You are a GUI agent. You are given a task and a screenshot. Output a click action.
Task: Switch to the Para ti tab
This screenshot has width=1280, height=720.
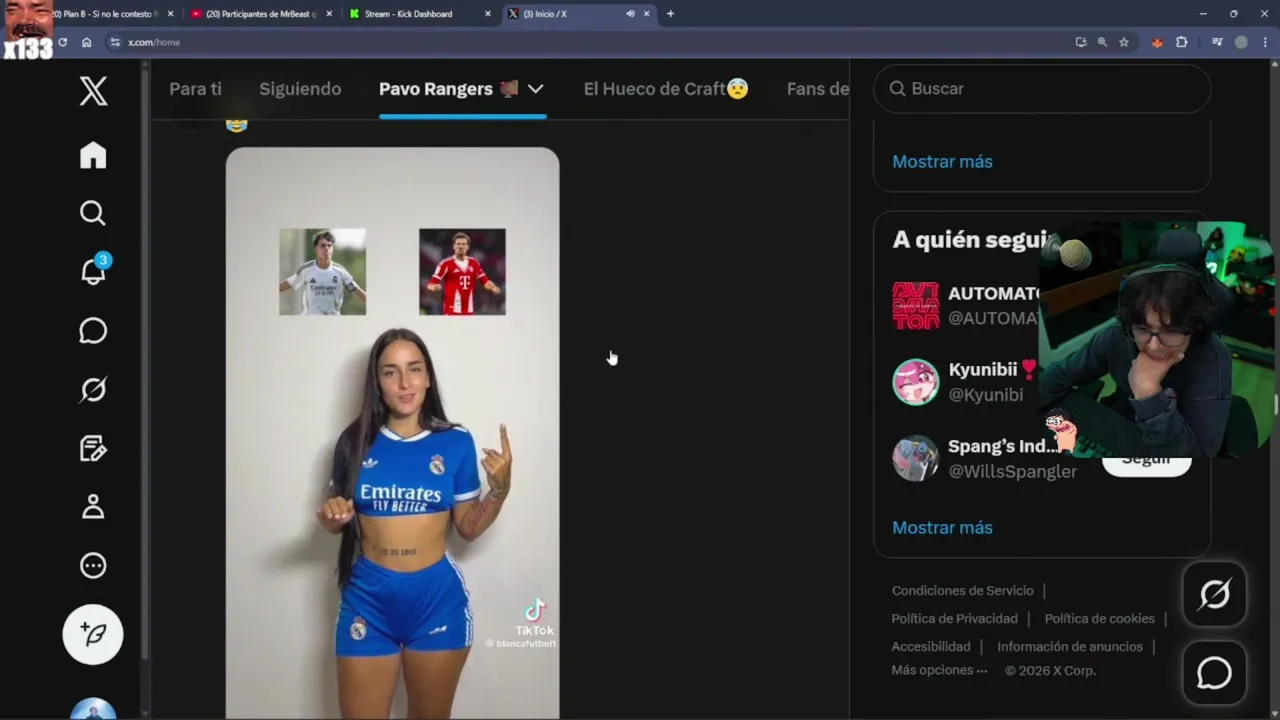point(195,89)
